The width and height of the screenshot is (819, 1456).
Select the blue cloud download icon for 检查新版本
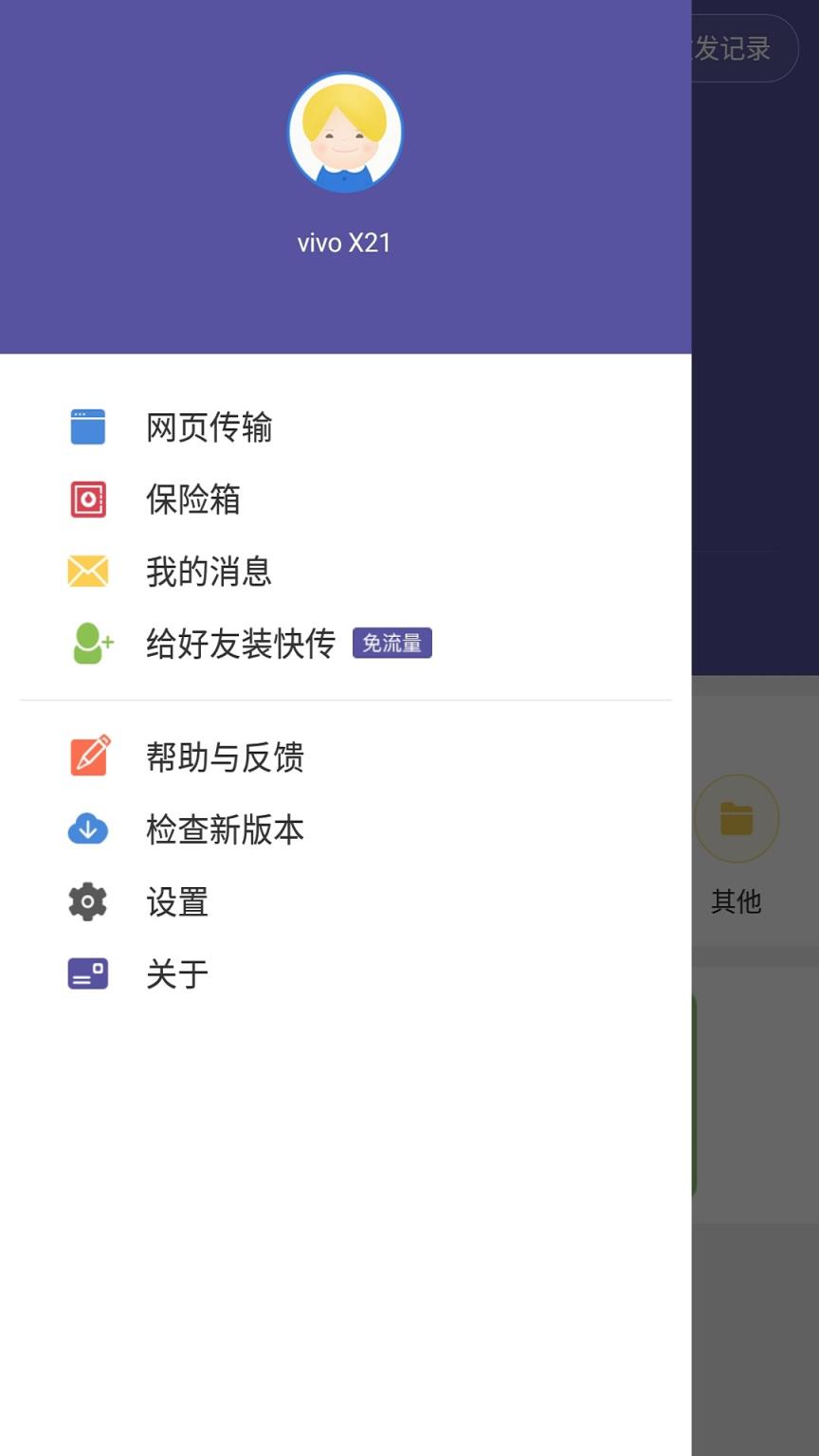[87, 828]
